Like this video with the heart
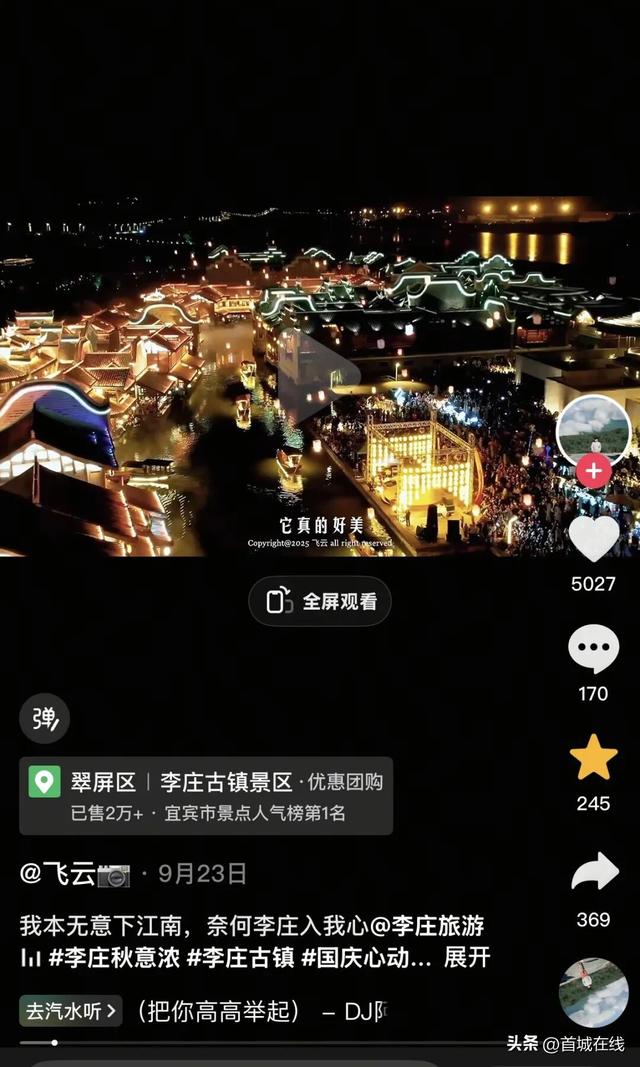 click(593, 539)
